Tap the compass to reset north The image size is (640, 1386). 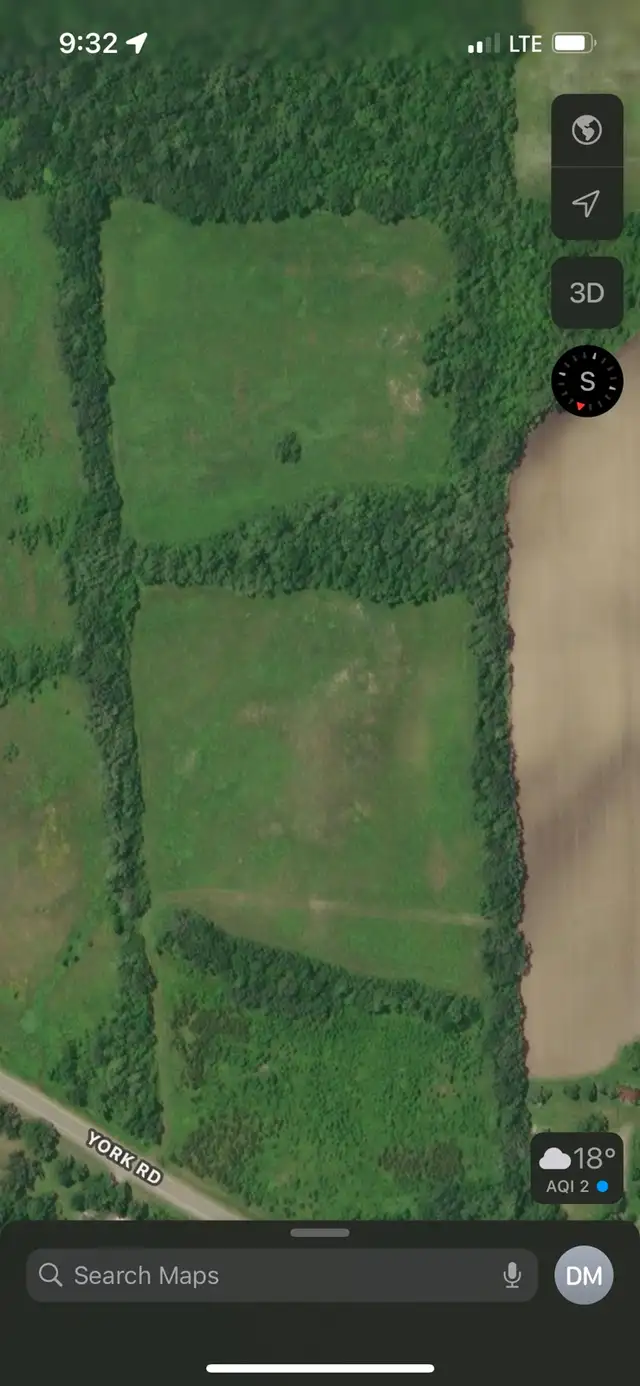click(587, 381)
